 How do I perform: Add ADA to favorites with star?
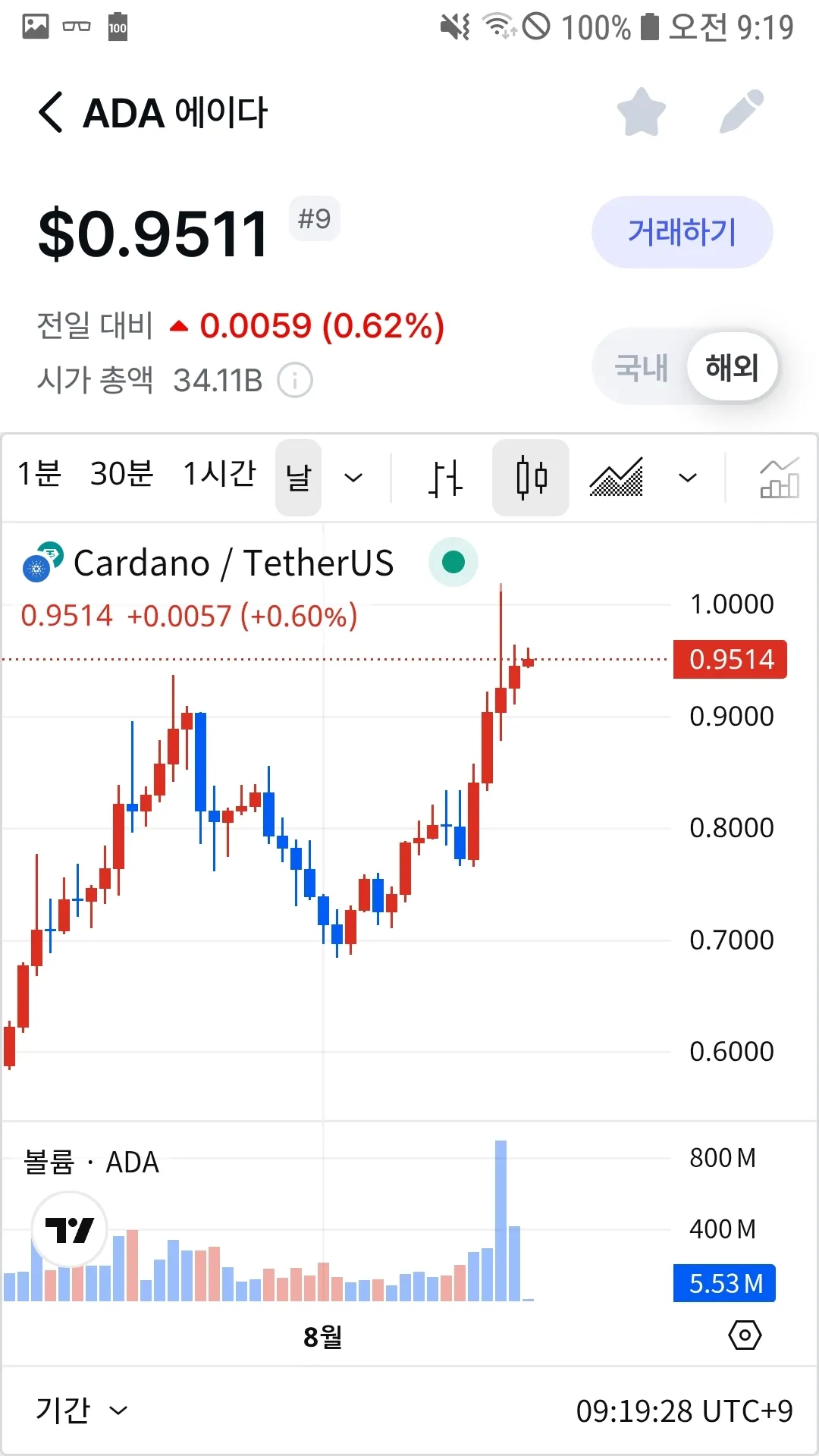pos(641,112)
